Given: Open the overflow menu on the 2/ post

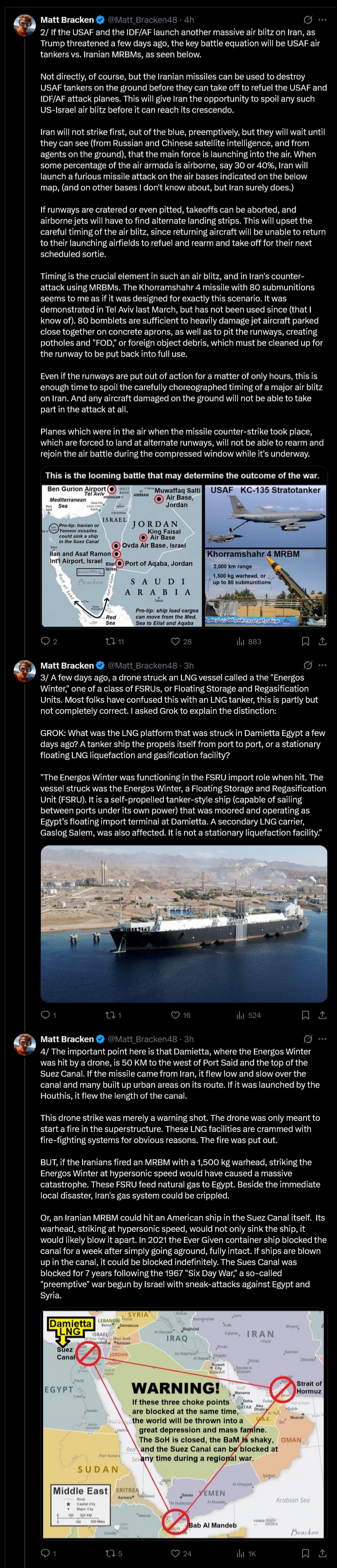Looking at the screenshot, I should click(322, 20).
